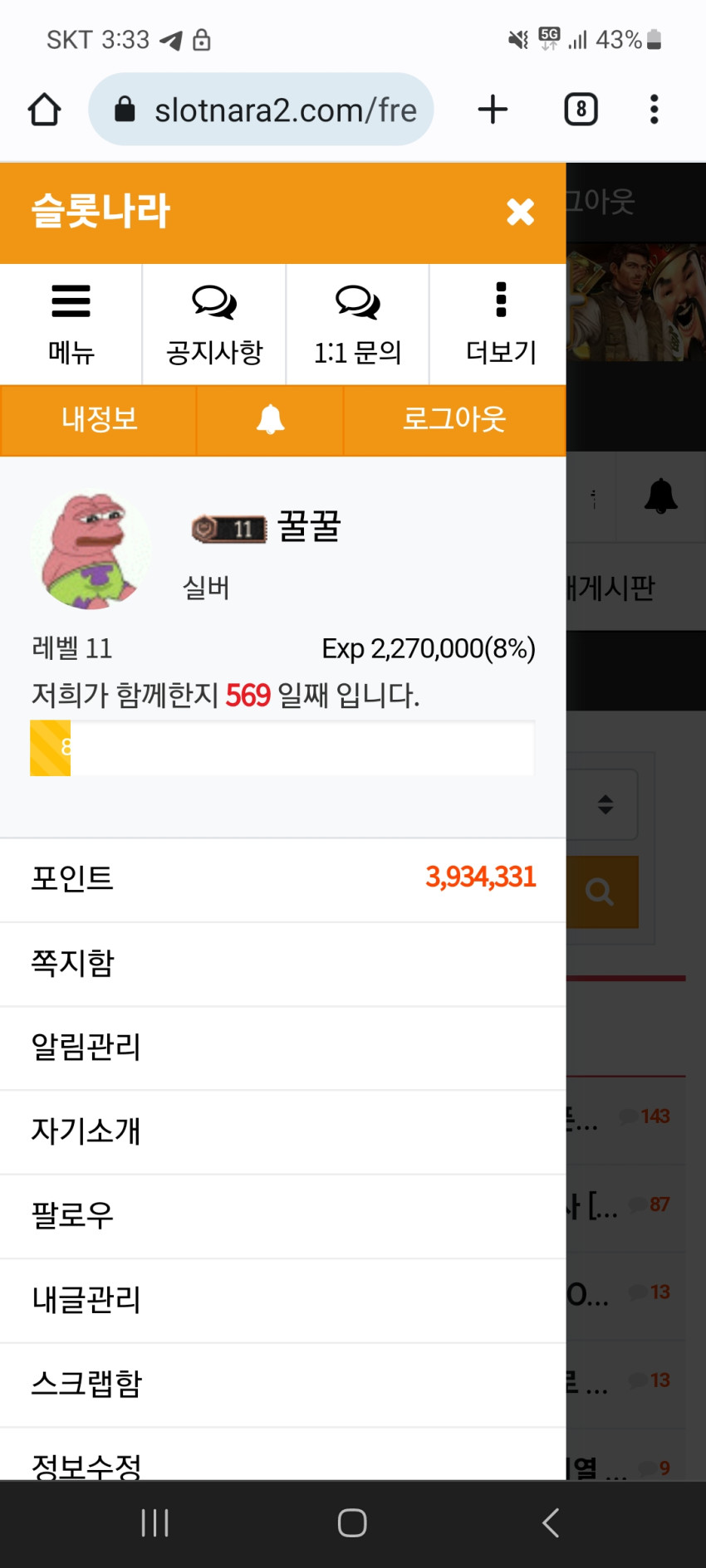Select the 내정보 button
Viewport: 706px width, 1568px height.
(99, 419)
